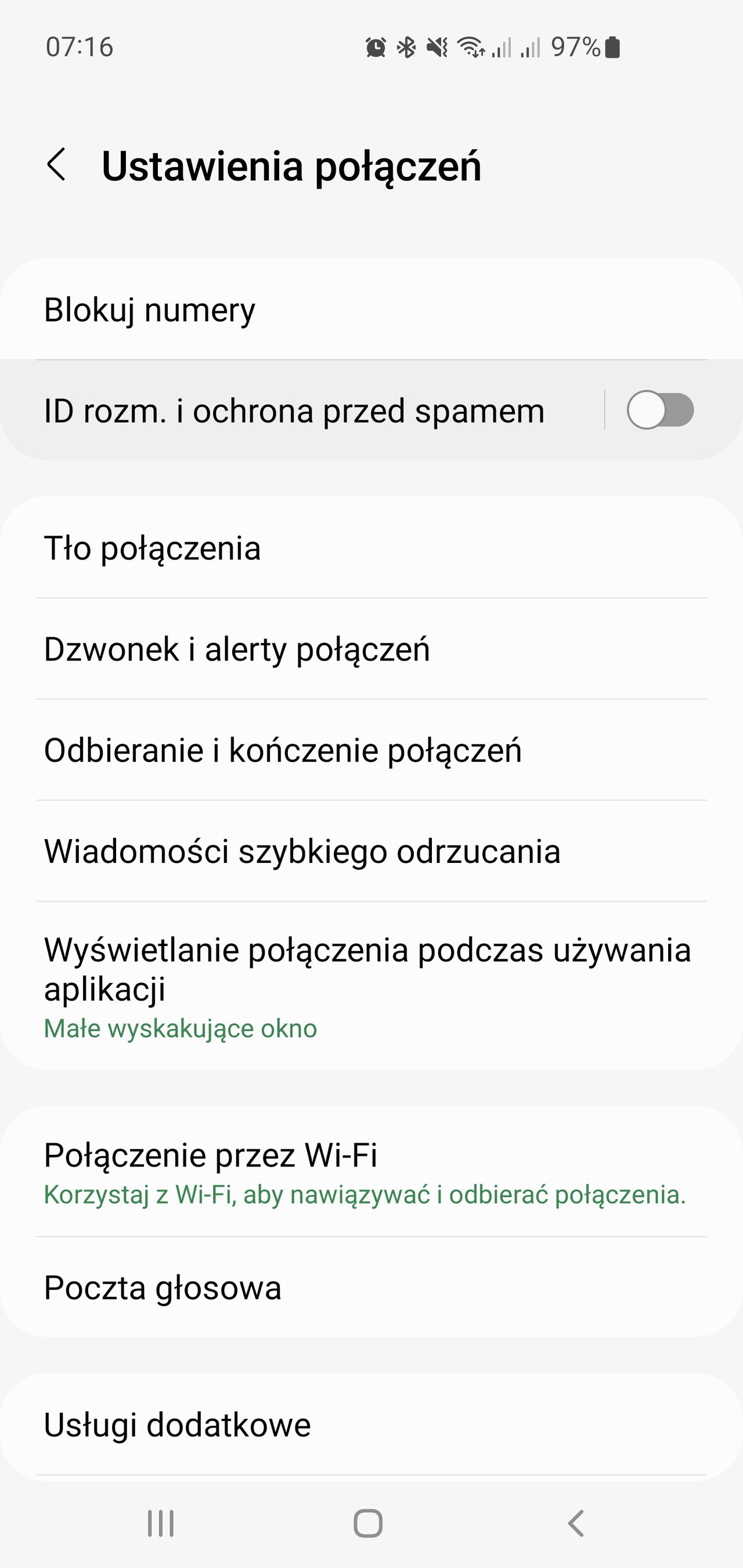743x1568 pixels.
Task: Open Tło połączenia settings
Action: pos(371,548)
